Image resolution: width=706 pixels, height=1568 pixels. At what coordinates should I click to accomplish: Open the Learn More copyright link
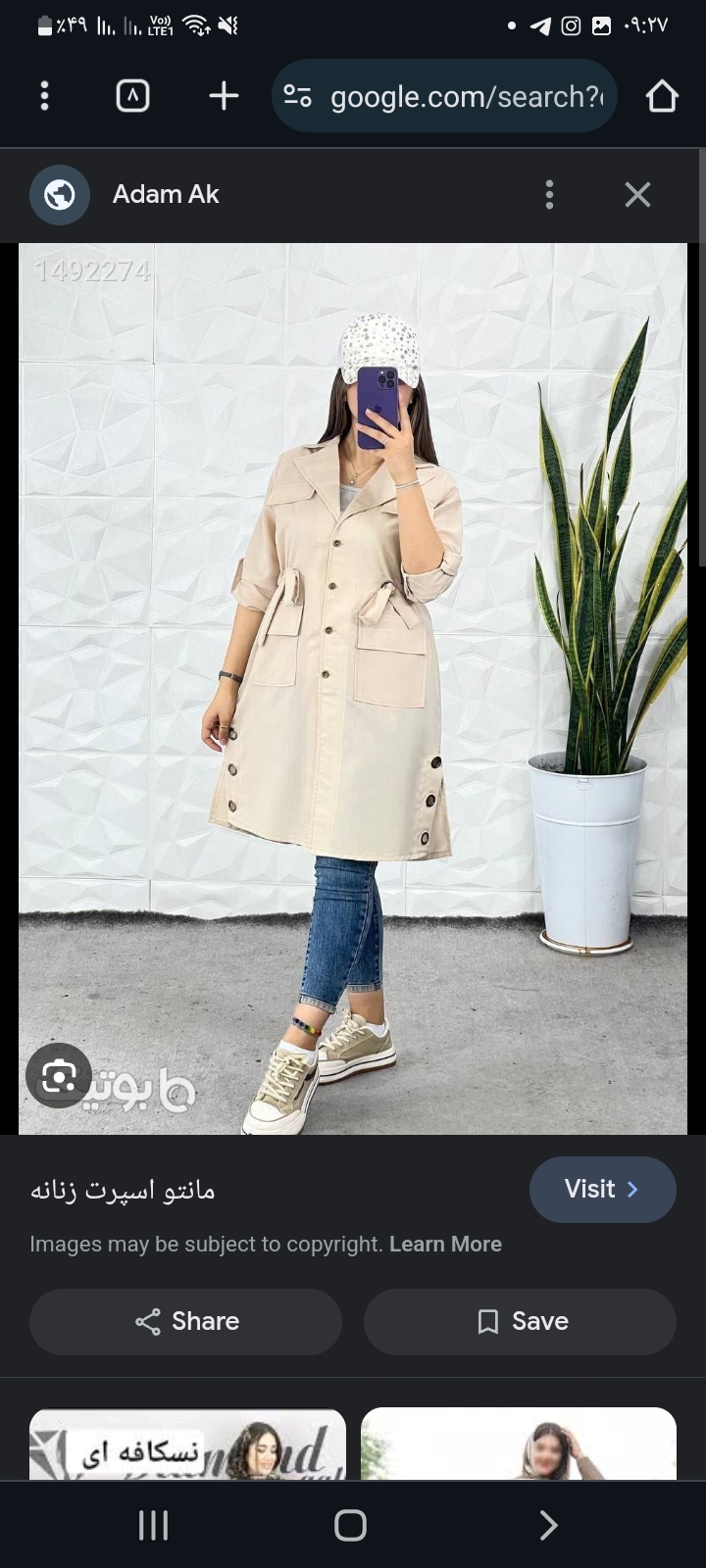pyautogui.click(x=445, y=1244)
